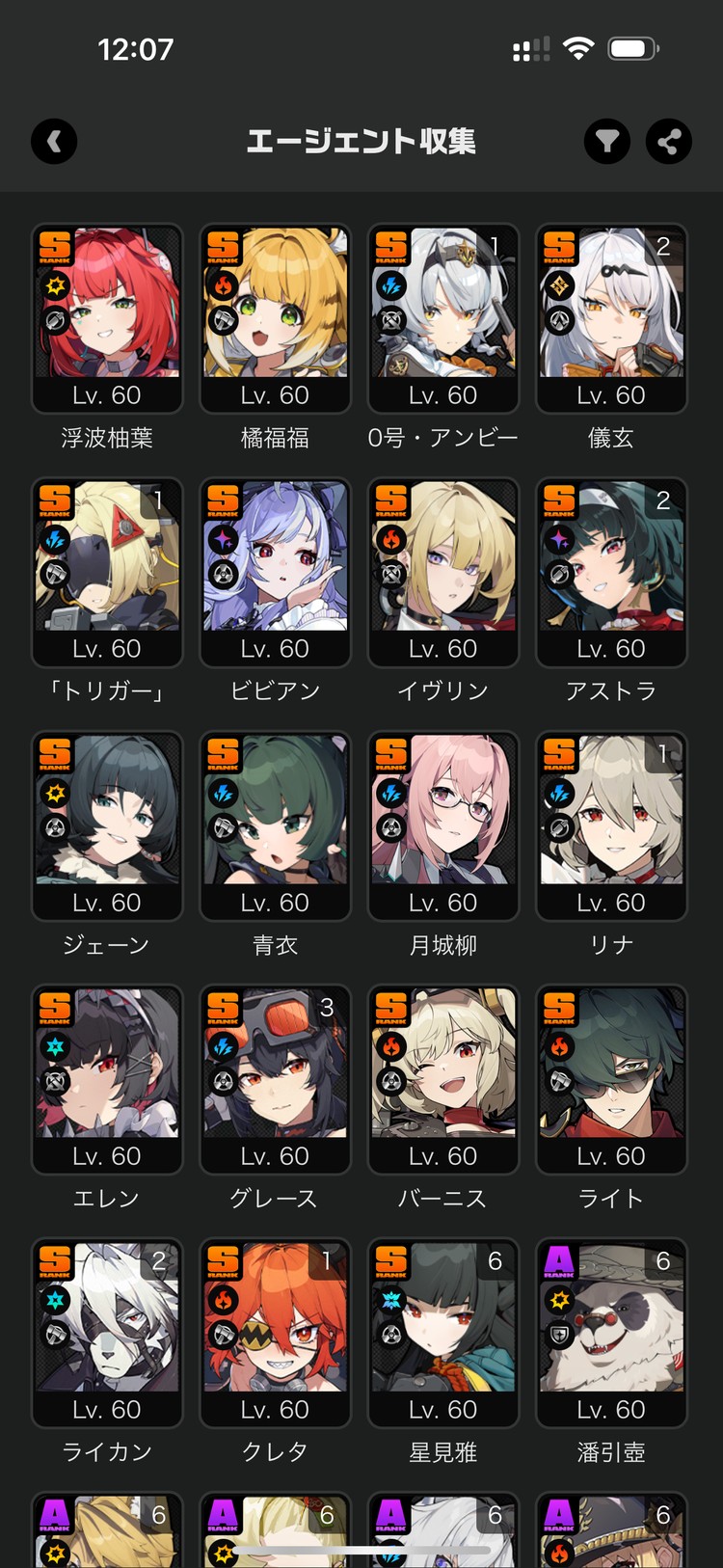Open agent card アストラ
Screen dimensions: 723x1568
(x=611, y=572)
